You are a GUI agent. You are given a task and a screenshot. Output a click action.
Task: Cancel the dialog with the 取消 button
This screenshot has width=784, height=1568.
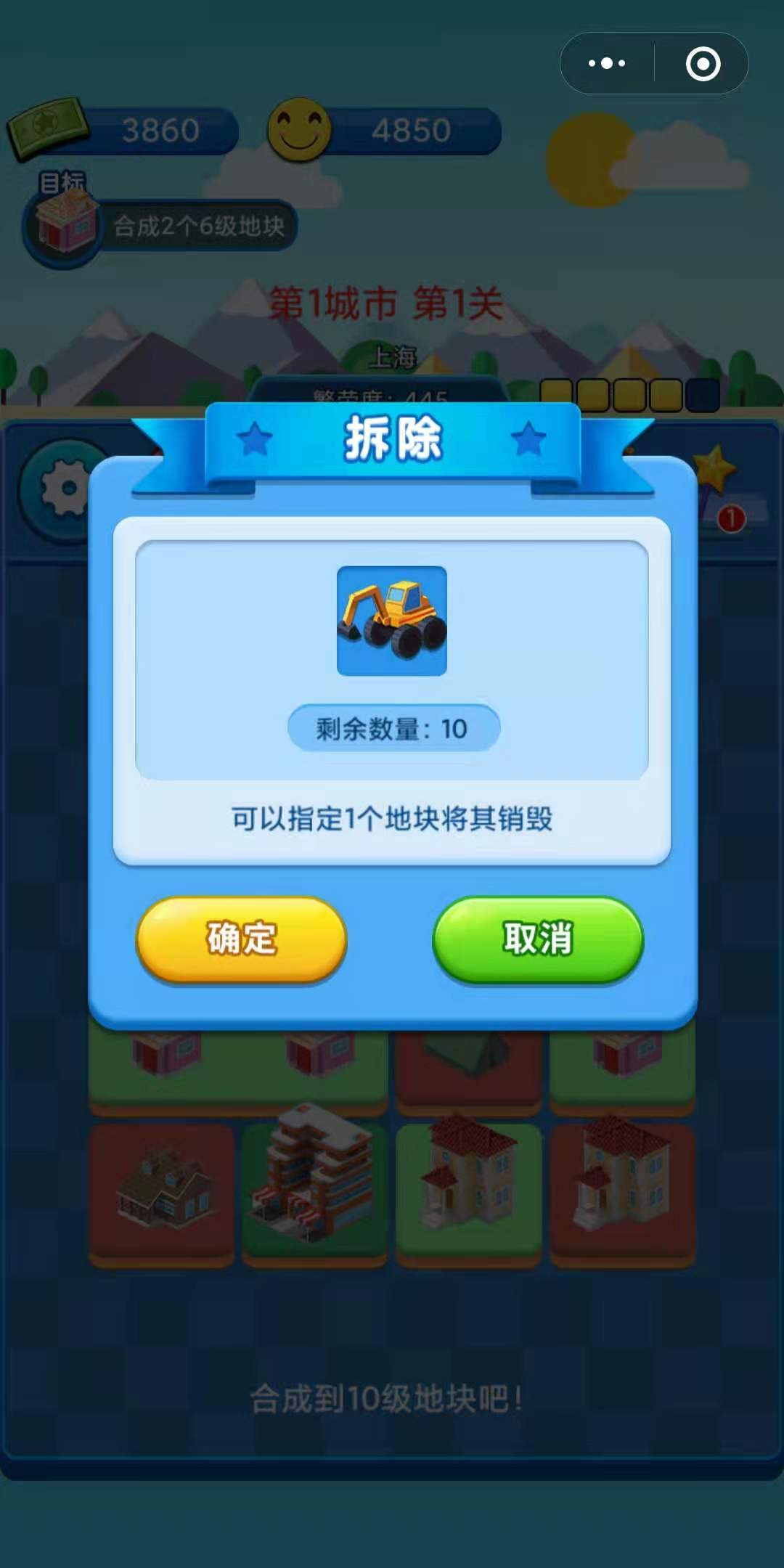pos(537,939)
